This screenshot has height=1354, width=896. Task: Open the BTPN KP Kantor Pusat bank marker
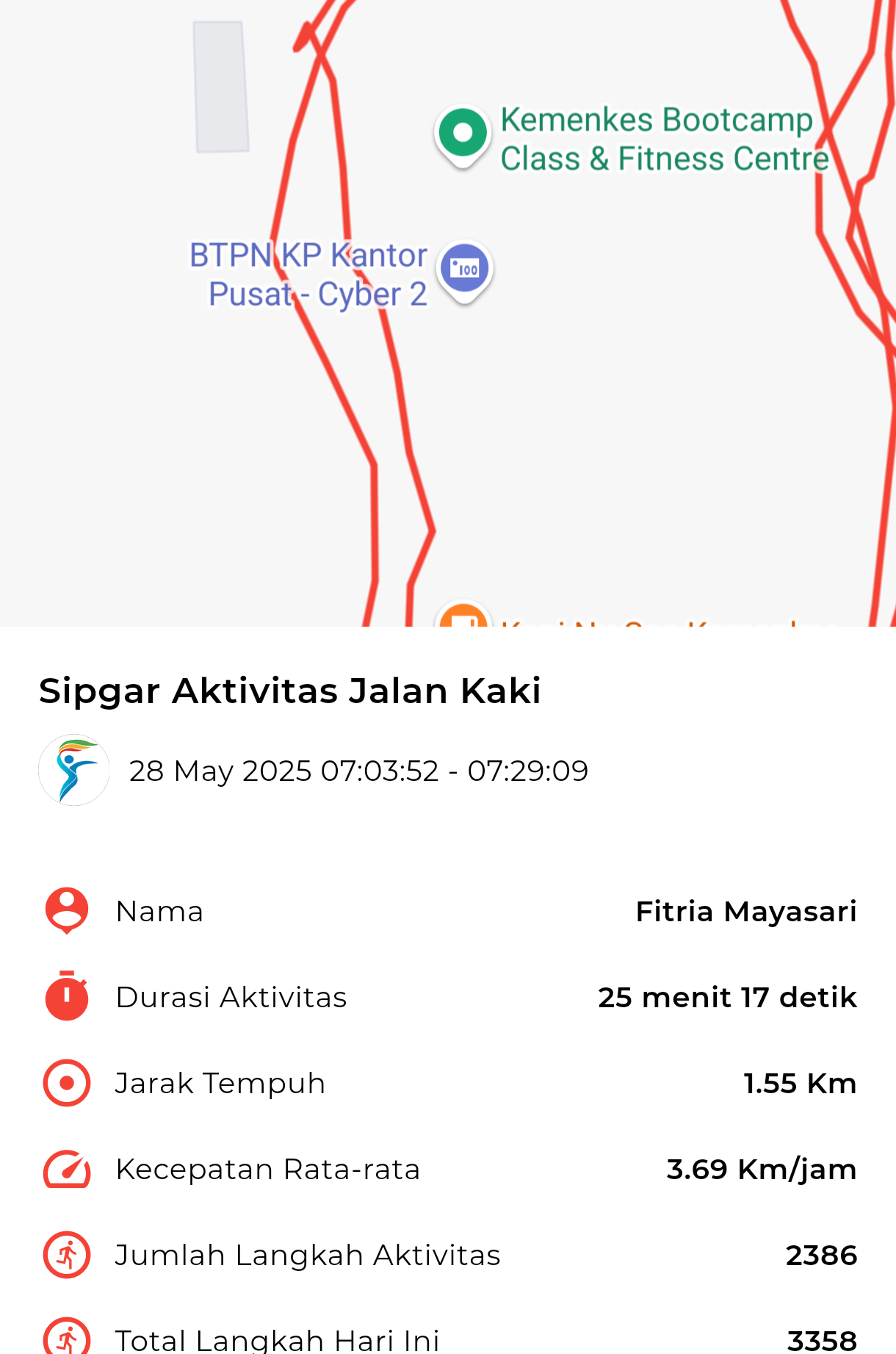tap(464, 270)
